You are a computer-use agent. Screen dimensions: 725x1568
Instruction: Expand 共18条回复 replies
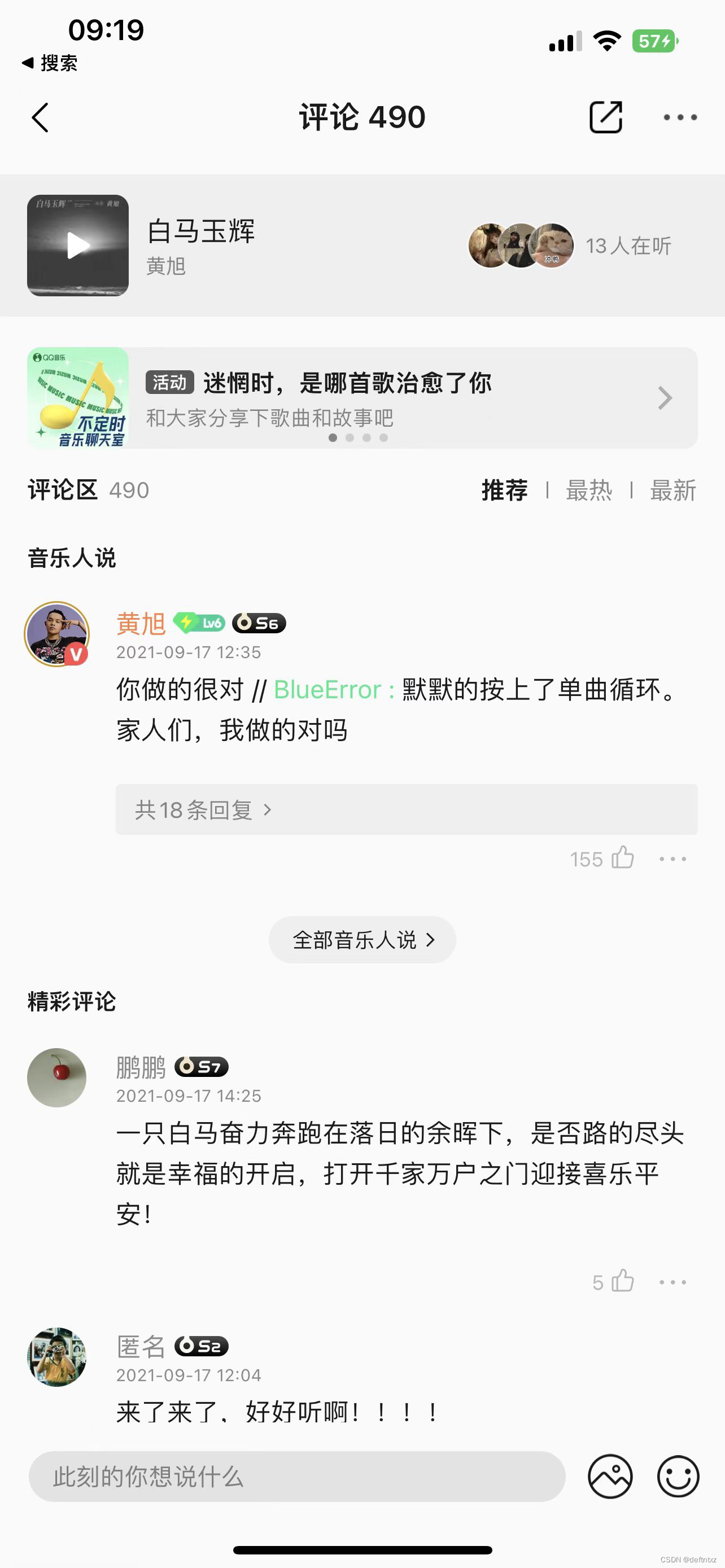203,809
